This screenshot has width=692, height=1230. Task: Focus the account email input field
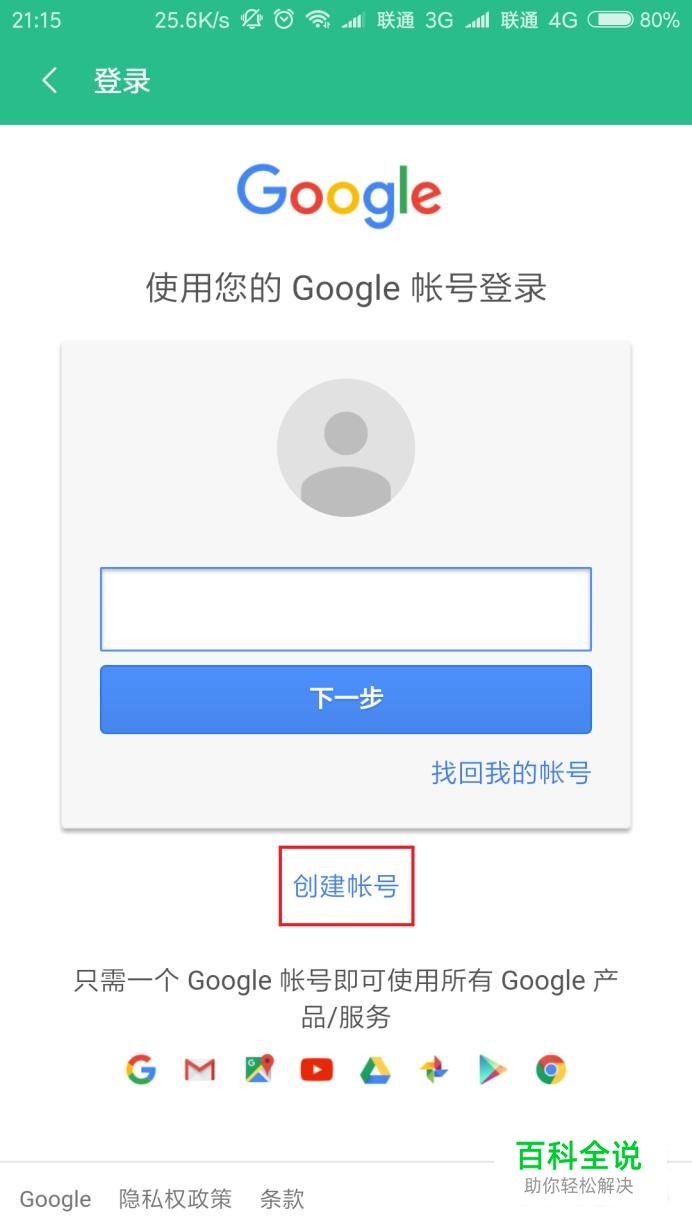[x=345, y=609]
